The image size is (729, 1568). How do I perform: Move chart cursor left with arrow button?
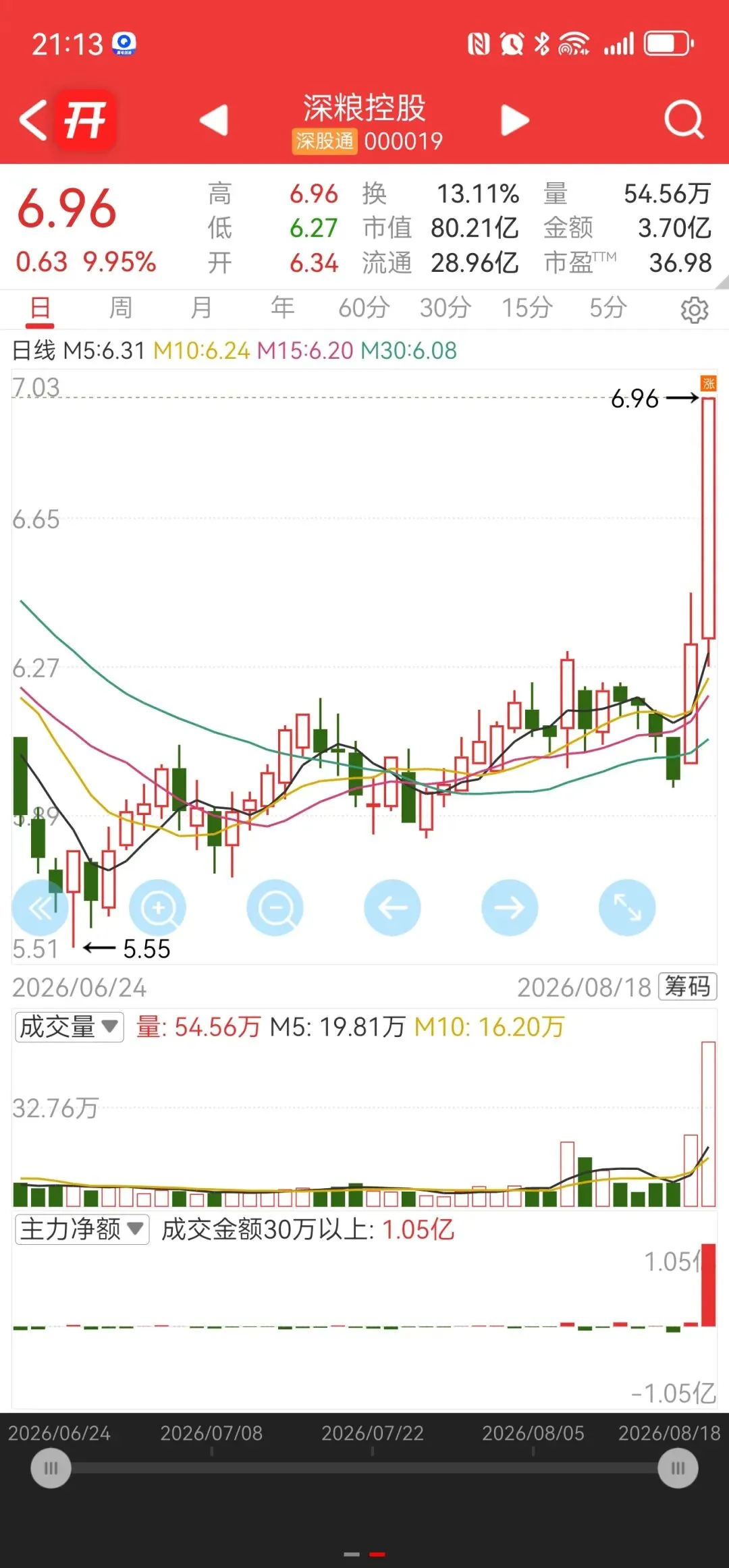(392, 907)
